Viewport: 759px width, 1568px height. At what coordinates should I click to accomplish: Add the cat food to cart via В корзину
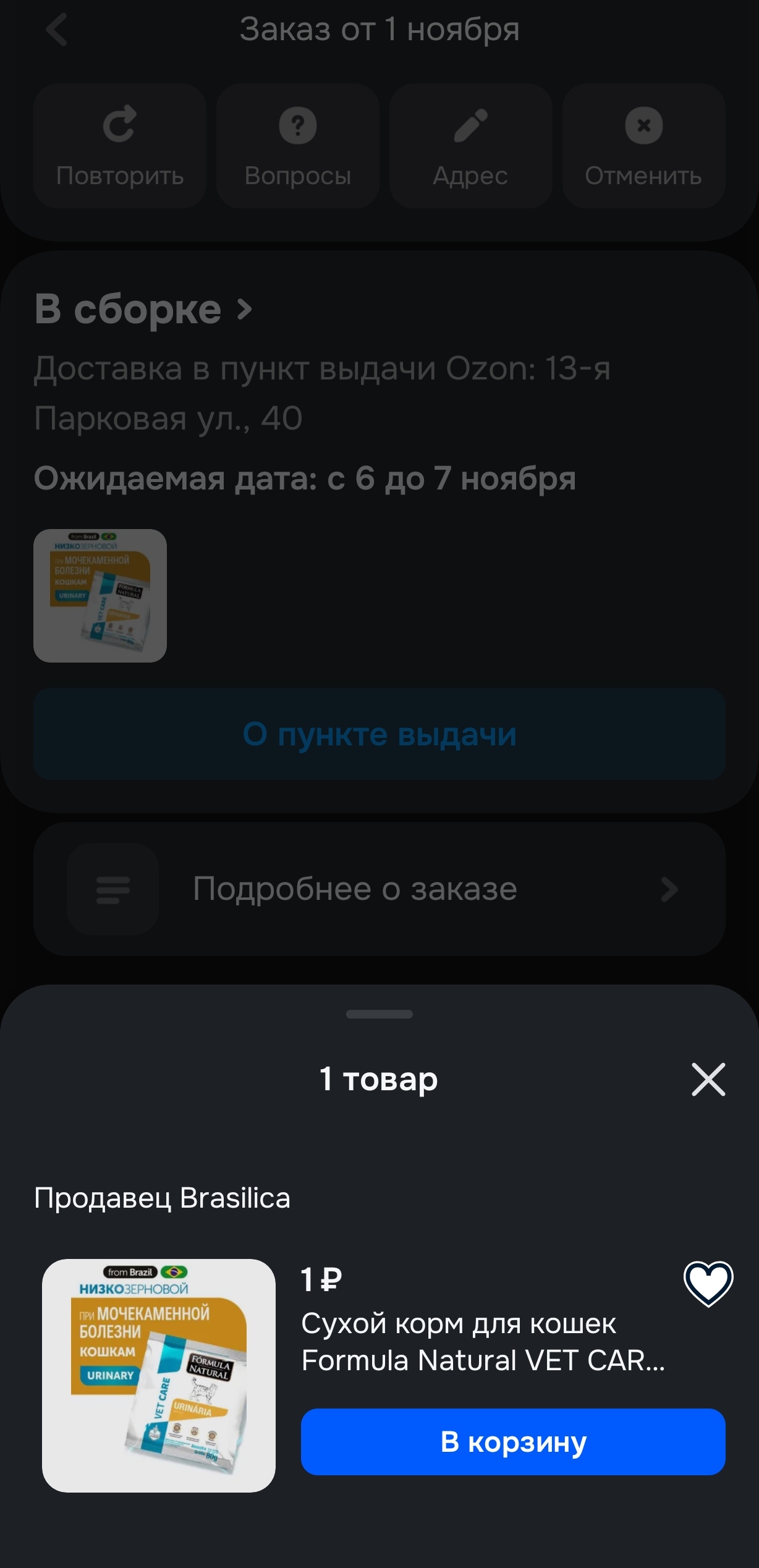(x=512, y=1443)
